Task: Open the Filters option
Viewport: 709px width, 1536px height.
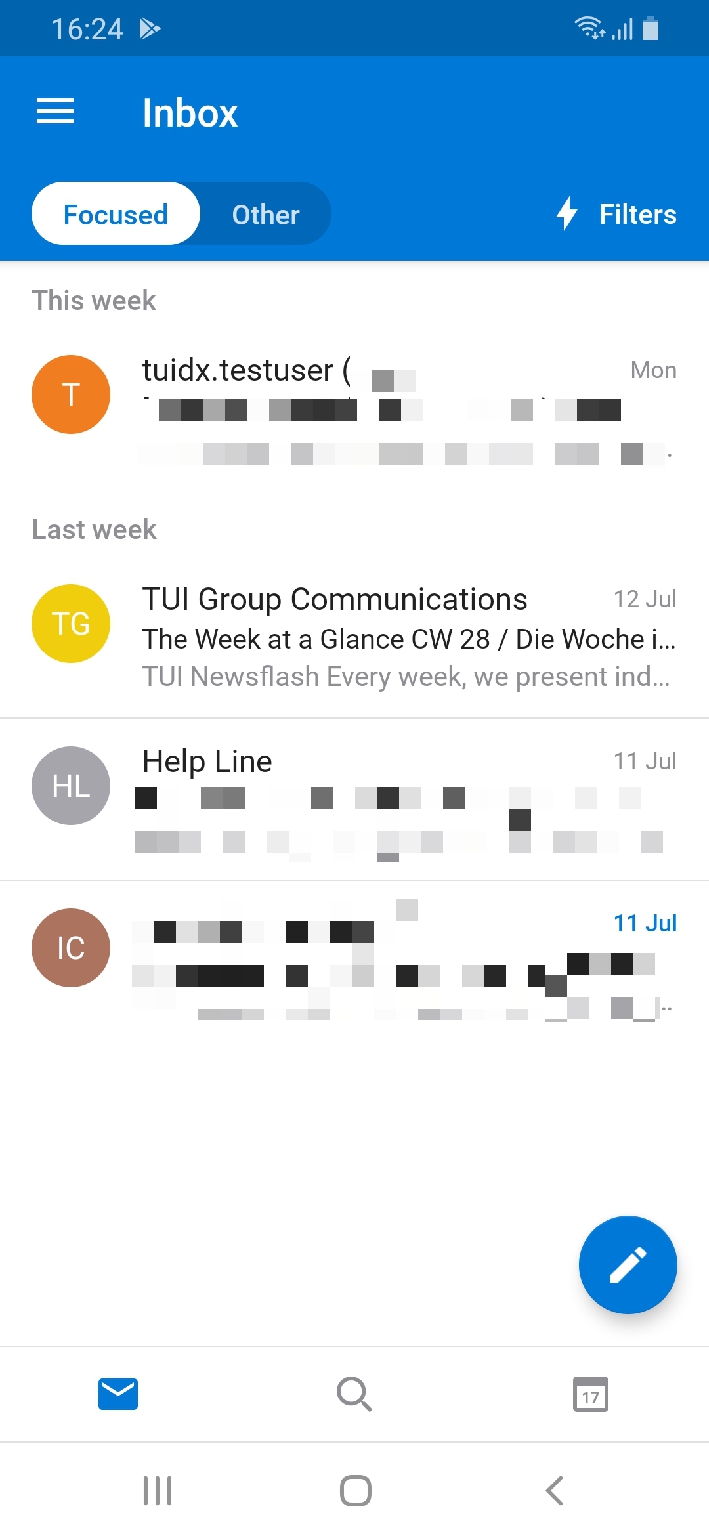Action: [616, 214]
